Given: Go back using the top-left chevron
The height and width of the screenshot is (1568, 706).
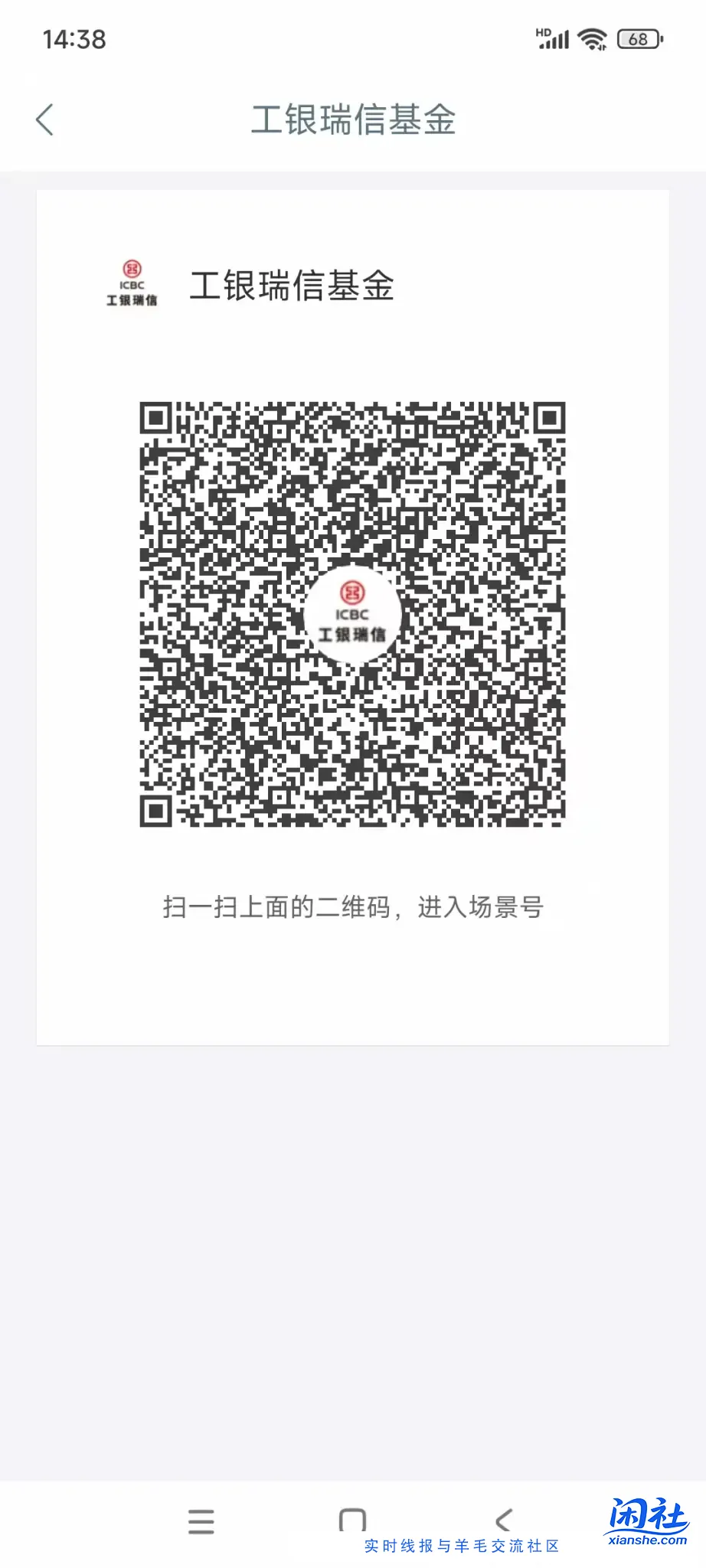Looking at the screenshot, I should (44, 119).
